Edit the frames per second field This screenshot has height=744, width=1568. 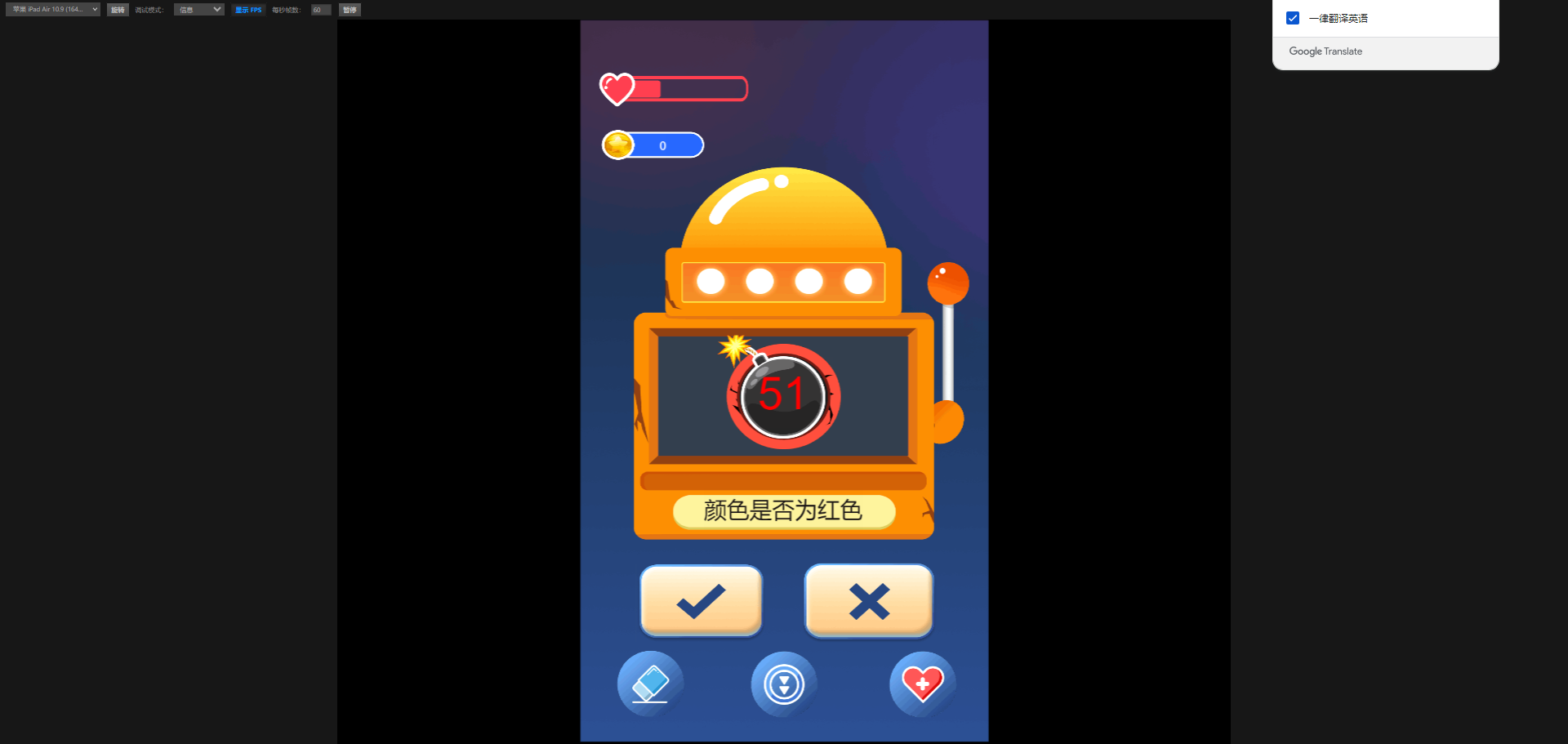pyautogui.click(x=320, y=10)
